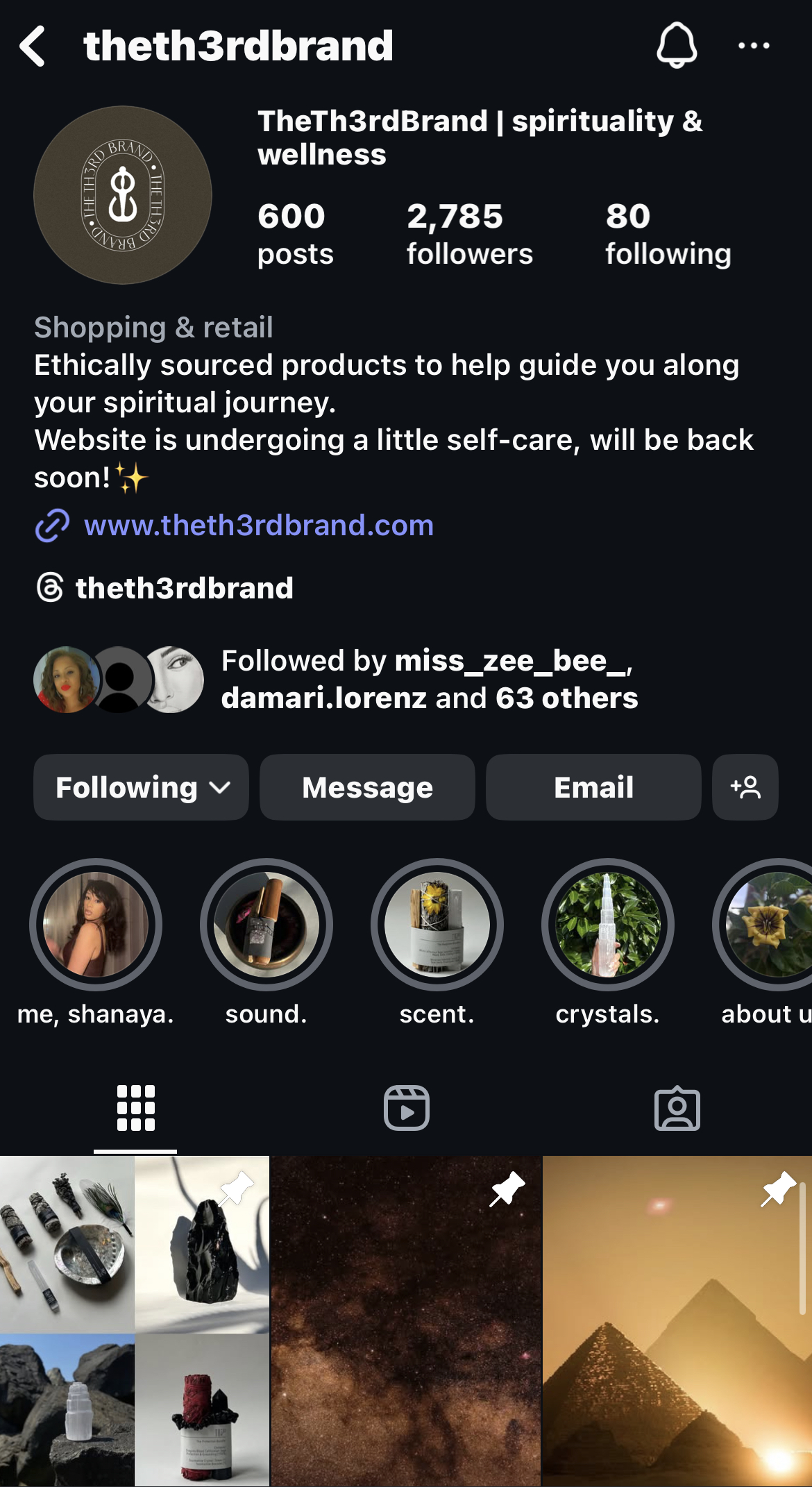Open the 'crystals.' story highlight

(608, 925)
